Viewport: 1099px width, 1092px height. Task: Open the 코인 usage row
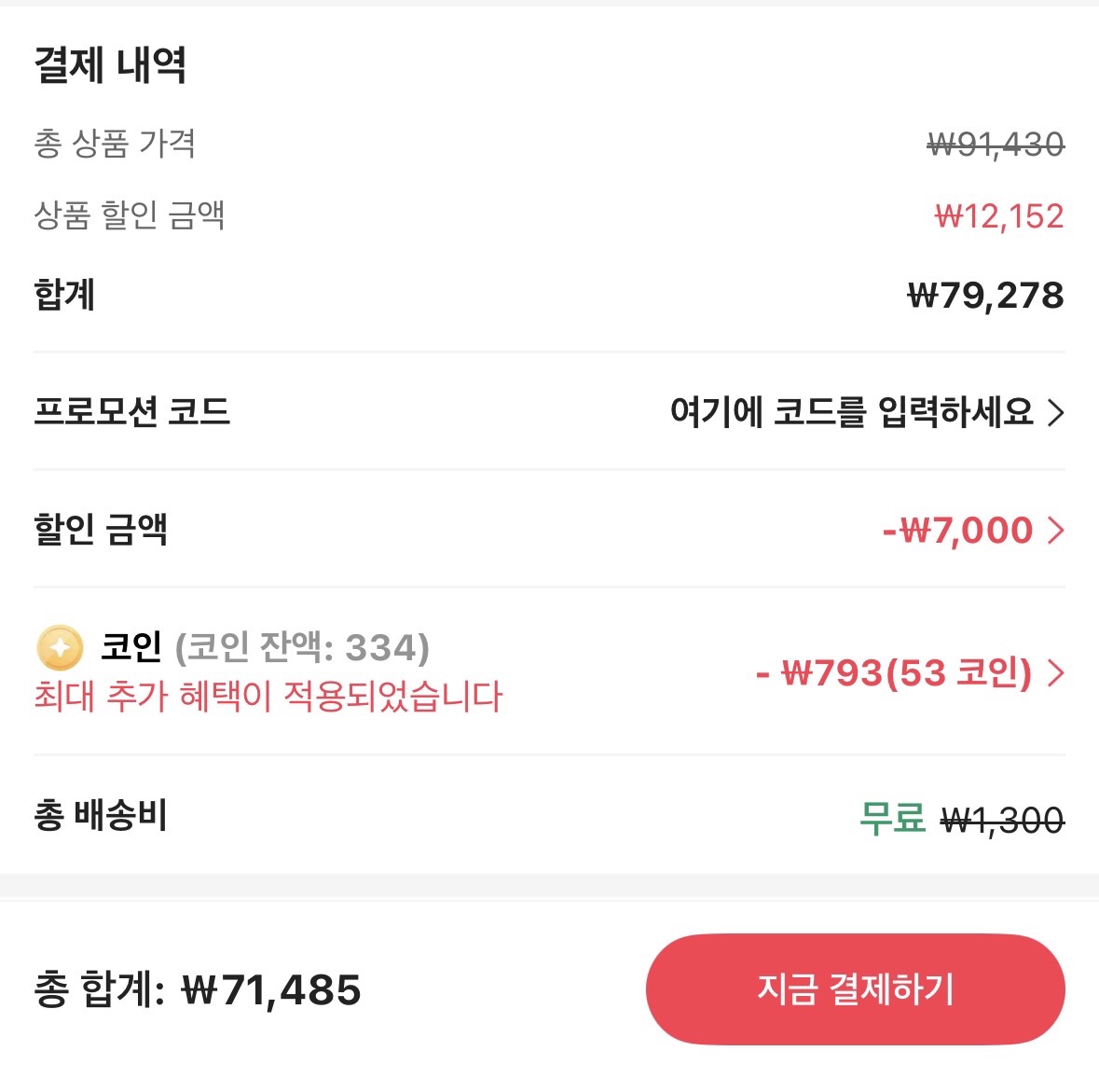click(x=909, y=672)
